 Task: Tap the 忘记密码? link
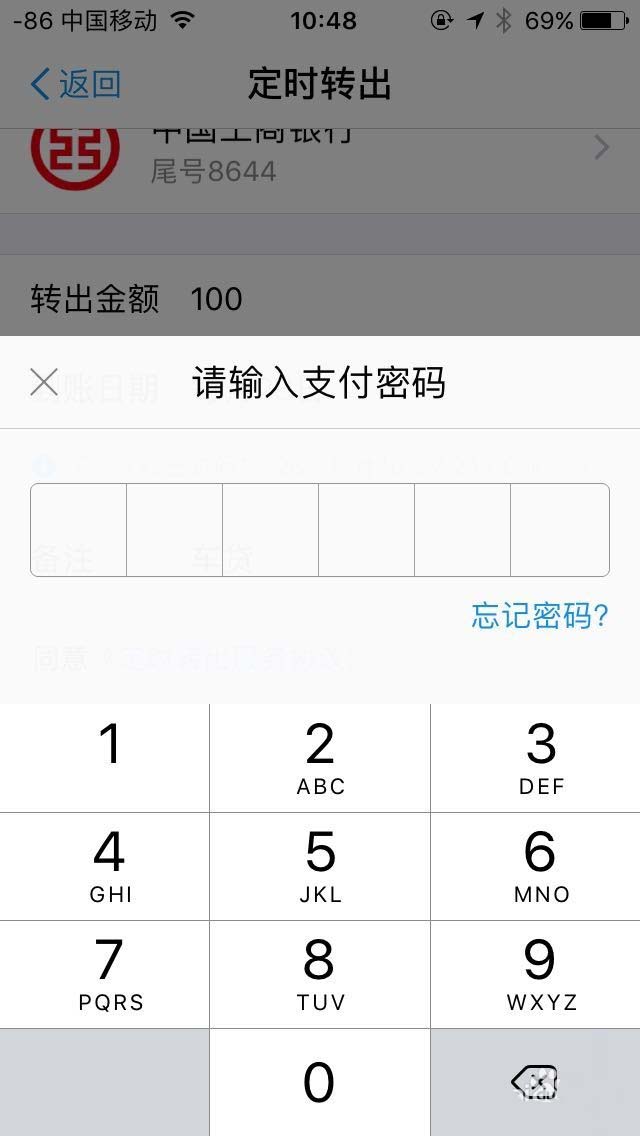click(x=540, y=616)
